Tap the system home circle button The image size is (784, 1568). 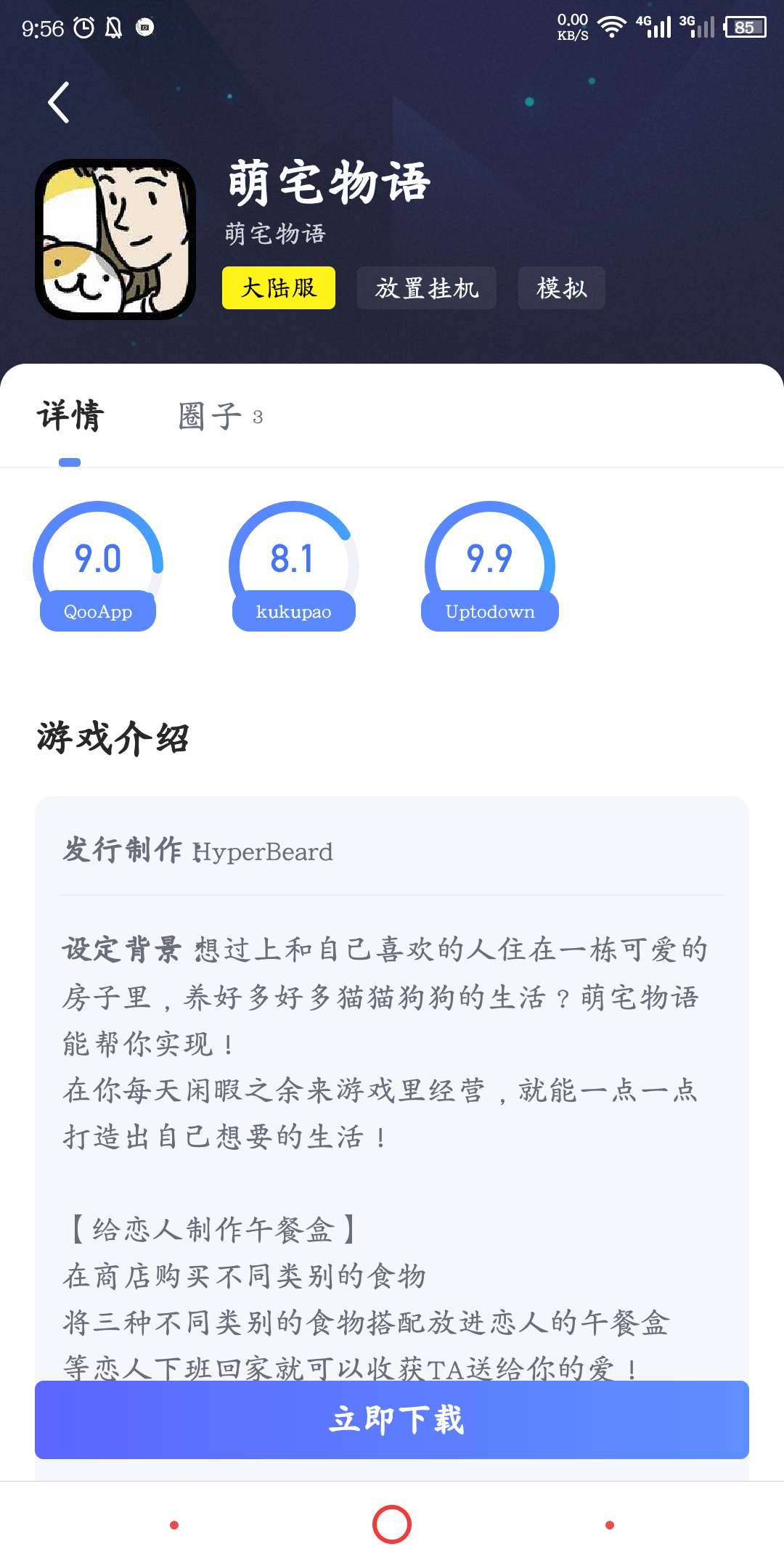tap(392, 1524)
